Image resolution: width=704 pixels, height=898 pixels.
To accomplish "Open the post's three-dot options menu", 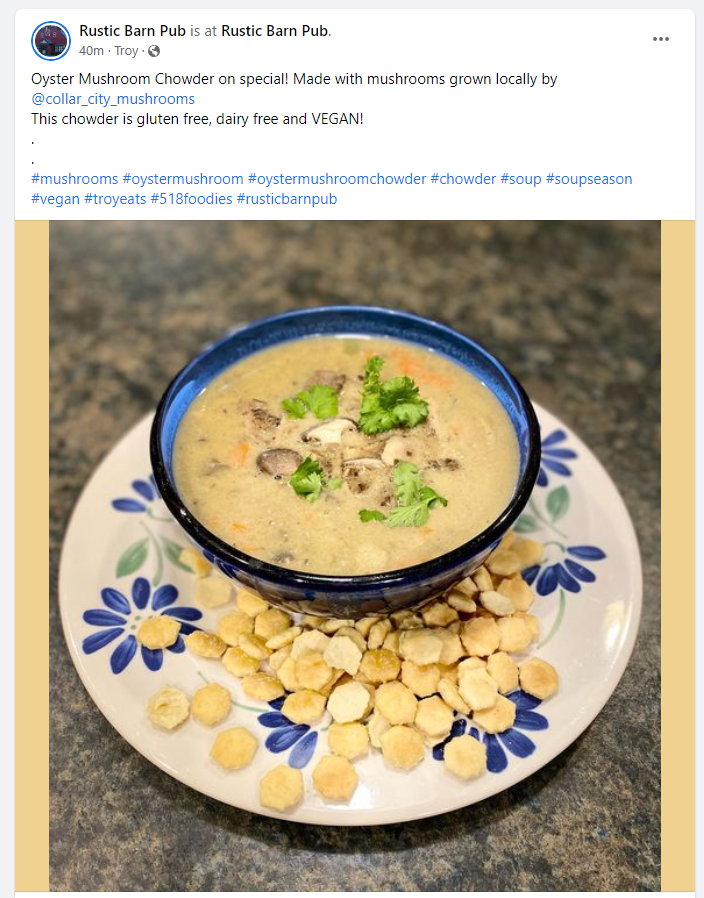I will (x=661, y=39).
